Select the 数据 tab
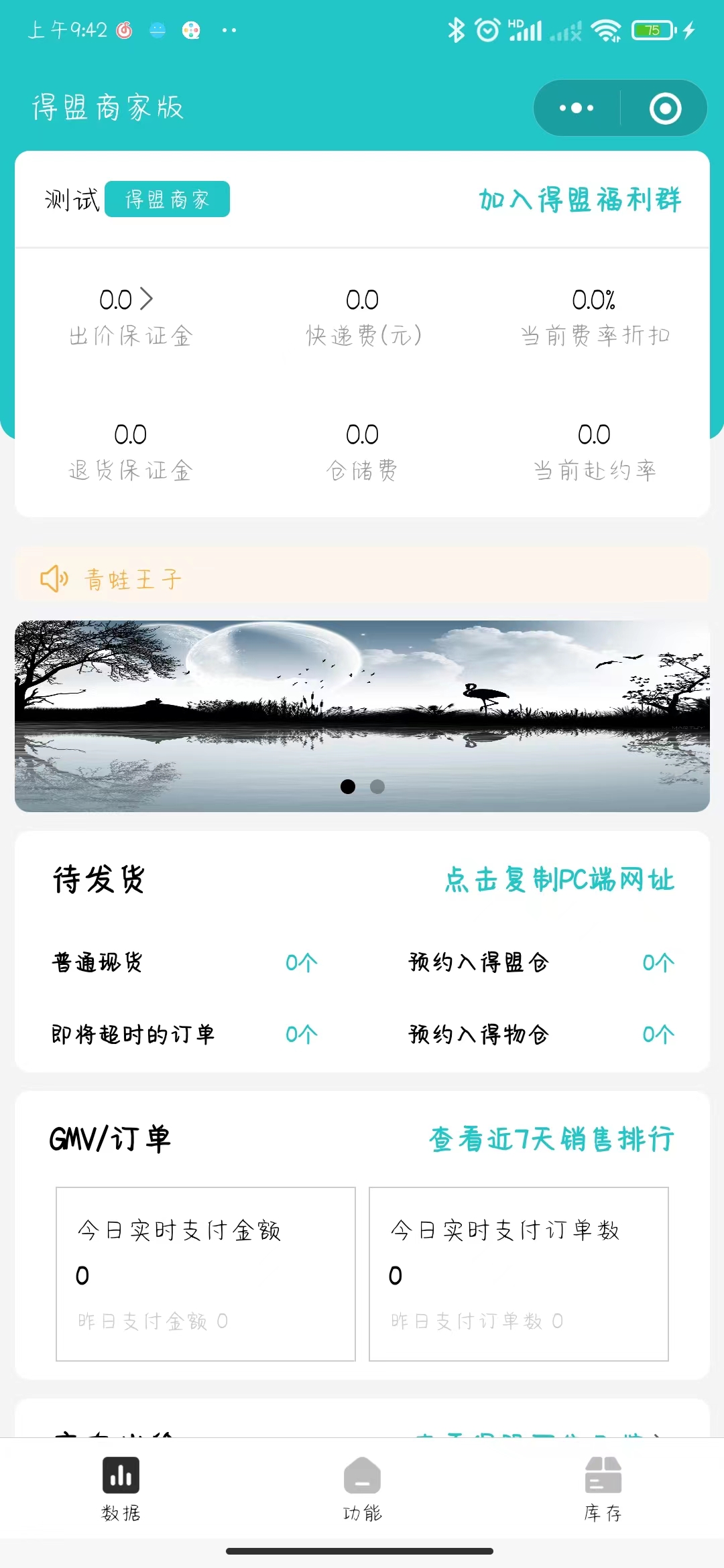724x1568 pixels. point(121,1489)
